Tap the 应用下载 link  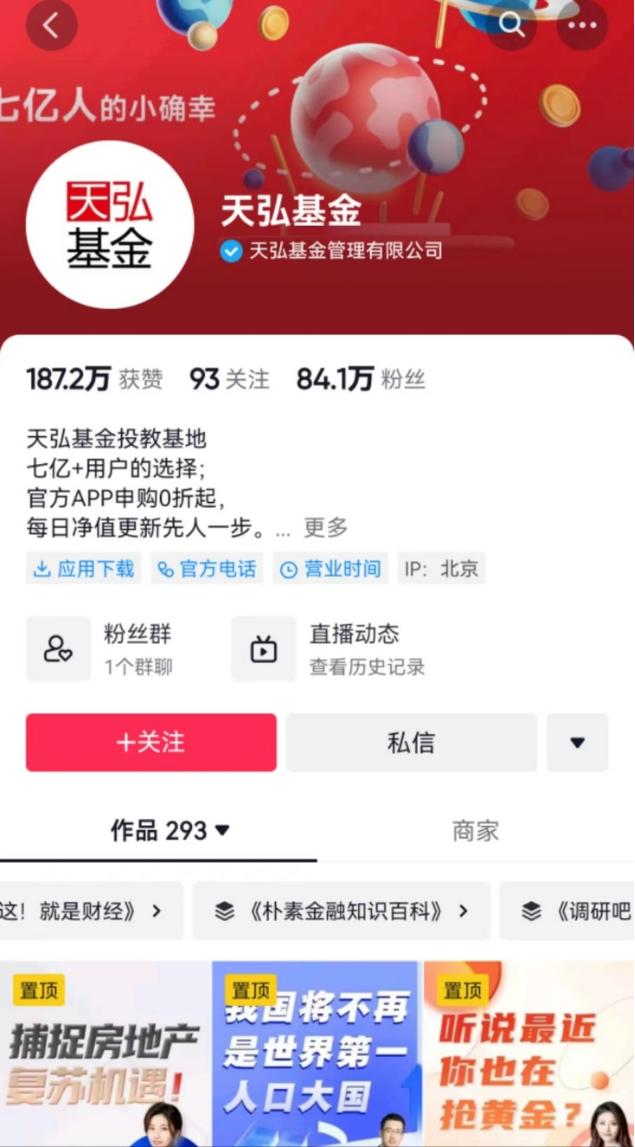click(84, 569)
